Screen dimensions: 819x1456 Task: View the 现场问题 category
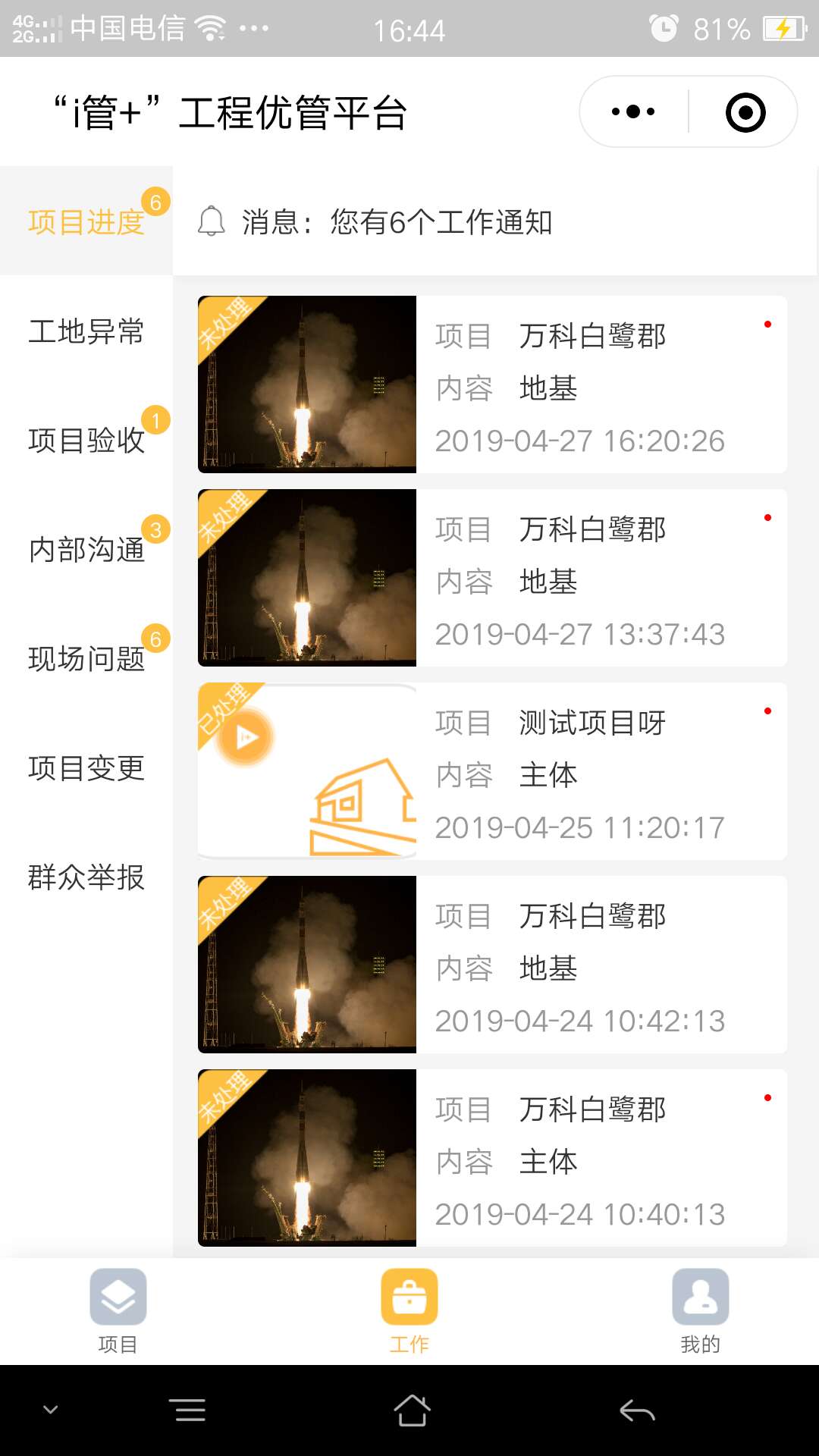coord(86,659)
